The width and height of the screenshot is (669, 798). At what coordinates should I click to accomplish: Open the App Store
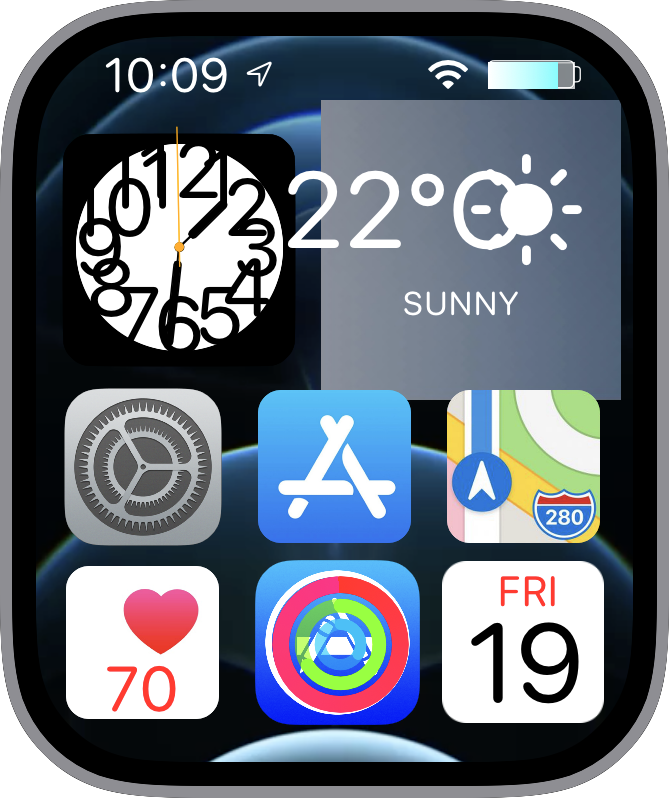tap(334, 467)
